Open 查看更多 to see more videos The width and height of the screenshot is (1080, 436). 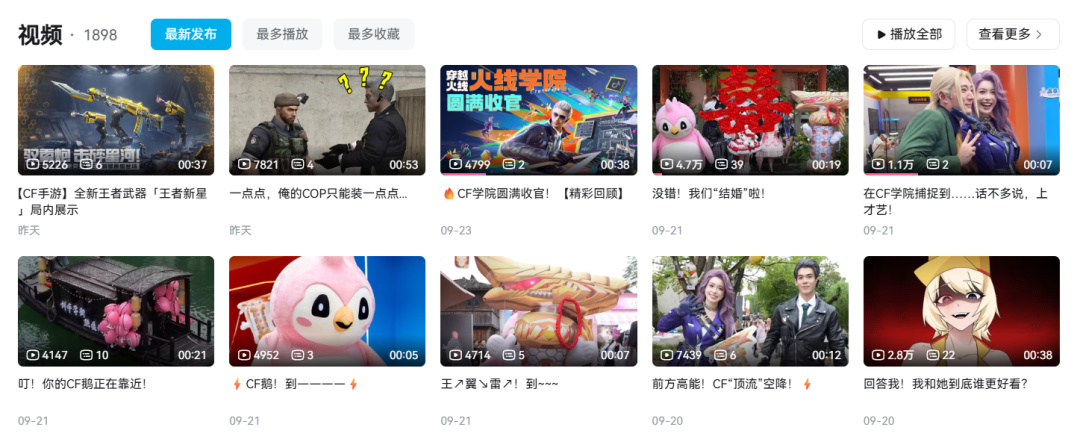click(1012, 34)
